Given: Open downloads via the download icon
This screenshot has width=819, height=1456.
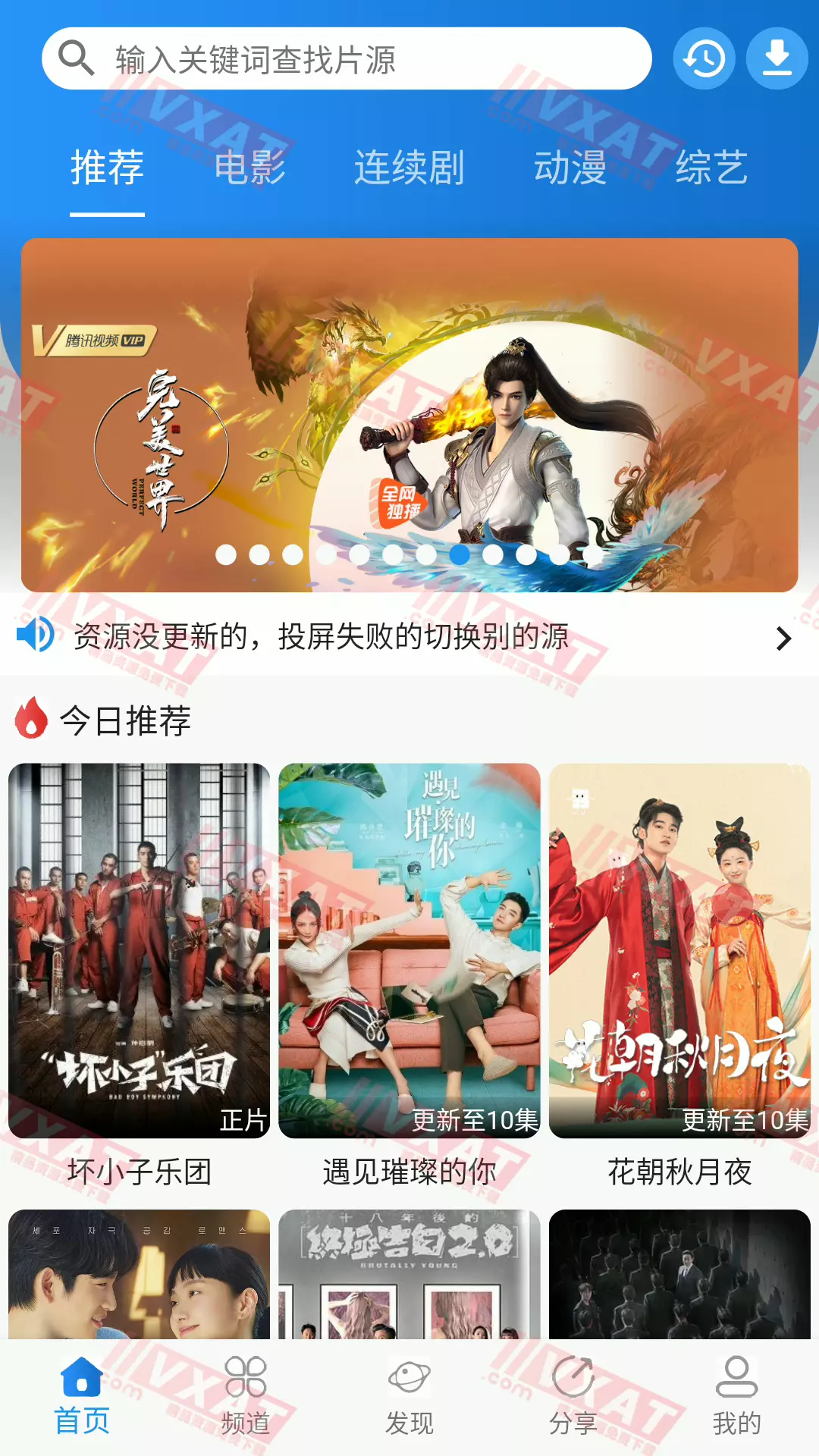Looking at the screenshot, I should (775, 56).
